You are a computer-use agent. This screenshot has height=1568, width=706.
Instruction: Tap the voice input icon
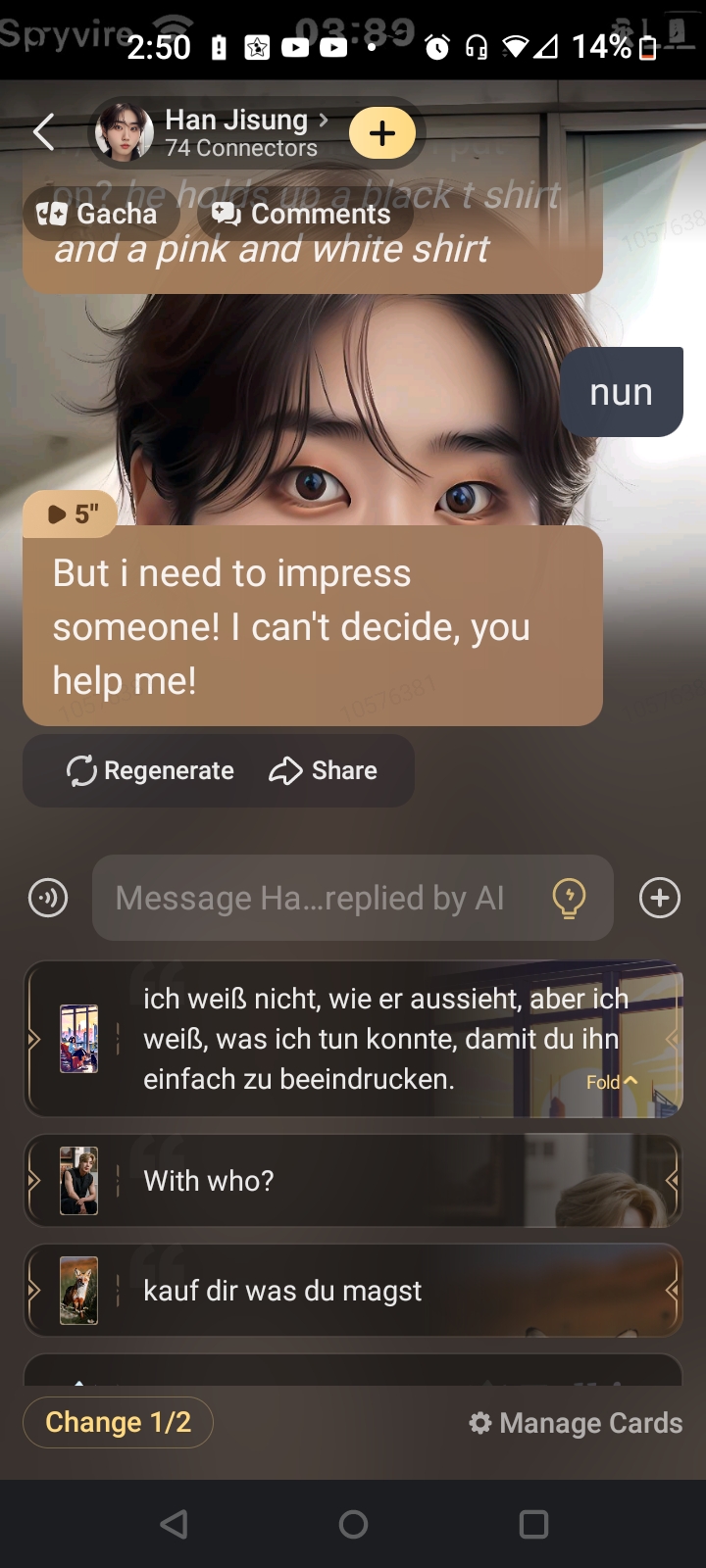[48, 897]
